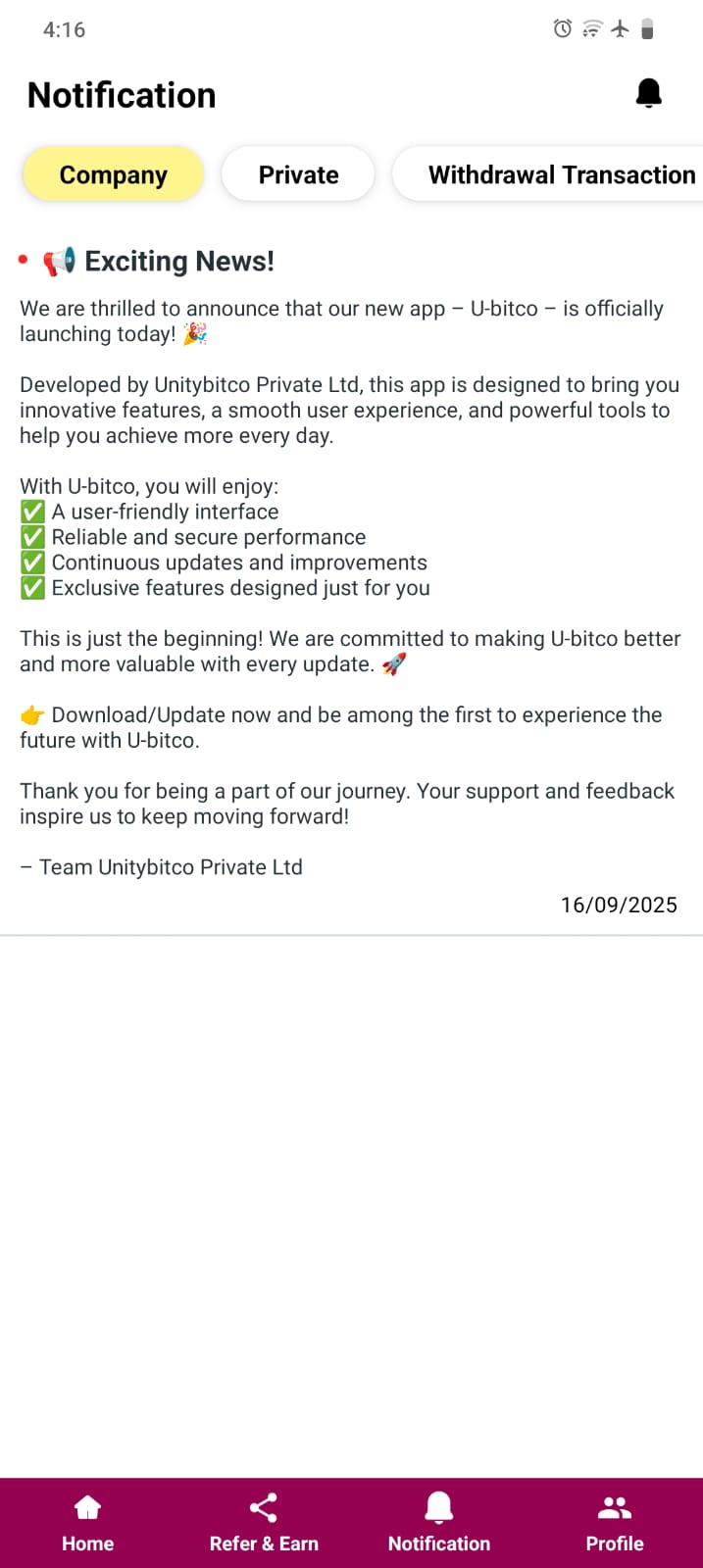This screenshot has height=1568, width=703.
Task: Switch to the Profile tab
Action: click(615, 1522)
